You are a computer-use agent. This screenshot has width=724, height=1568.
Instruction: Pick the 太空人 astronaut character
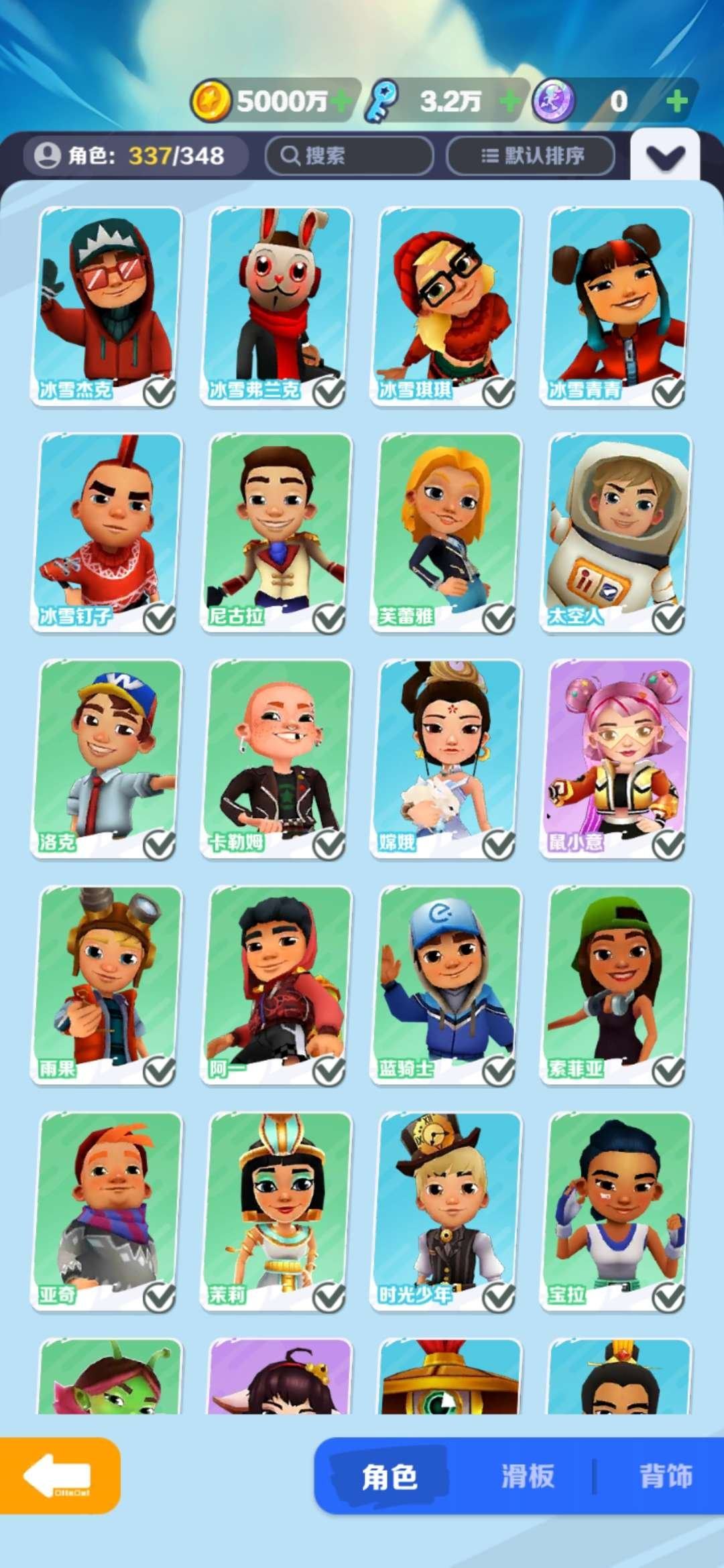coord(617,531)
